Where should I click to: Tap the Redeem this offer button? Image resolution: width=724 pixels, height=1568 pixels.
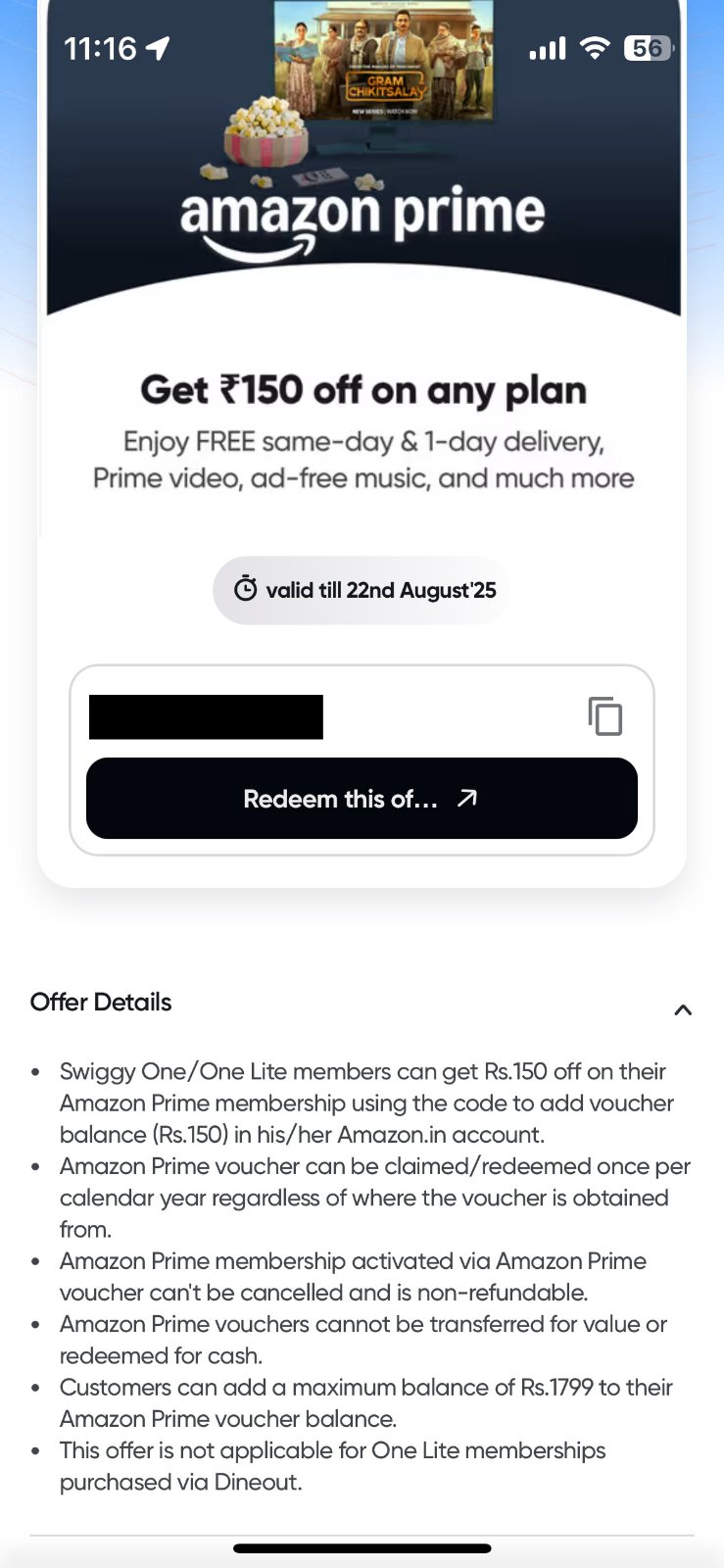pyautogui.click(x=362, y=798)
